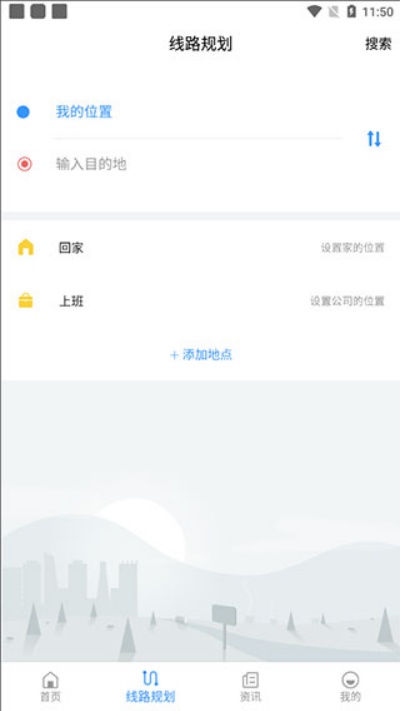Open the 我的 tab
The image size is (400, 711).
(350, 687)
